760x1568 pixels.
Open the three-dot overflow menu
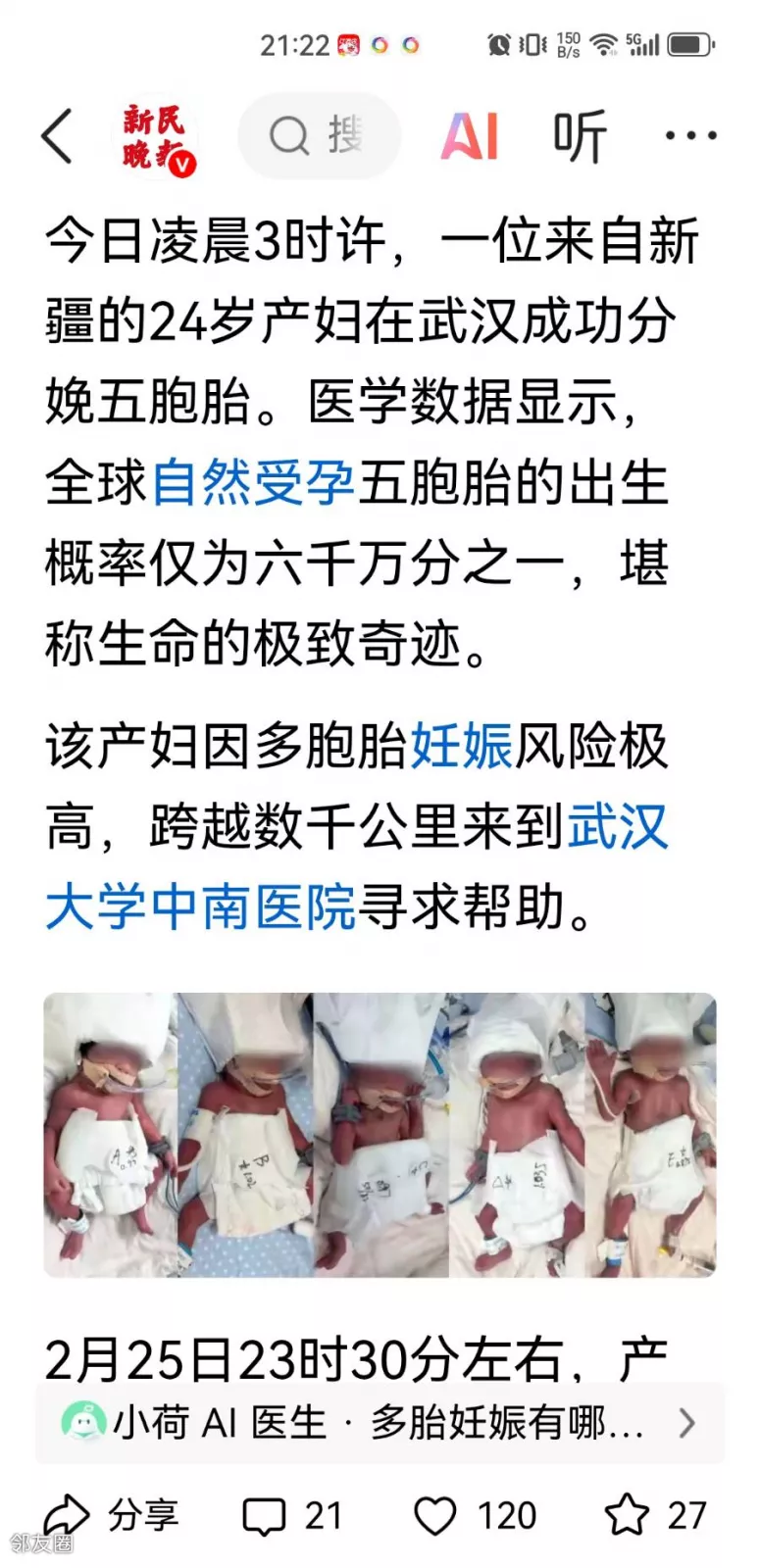690,136
